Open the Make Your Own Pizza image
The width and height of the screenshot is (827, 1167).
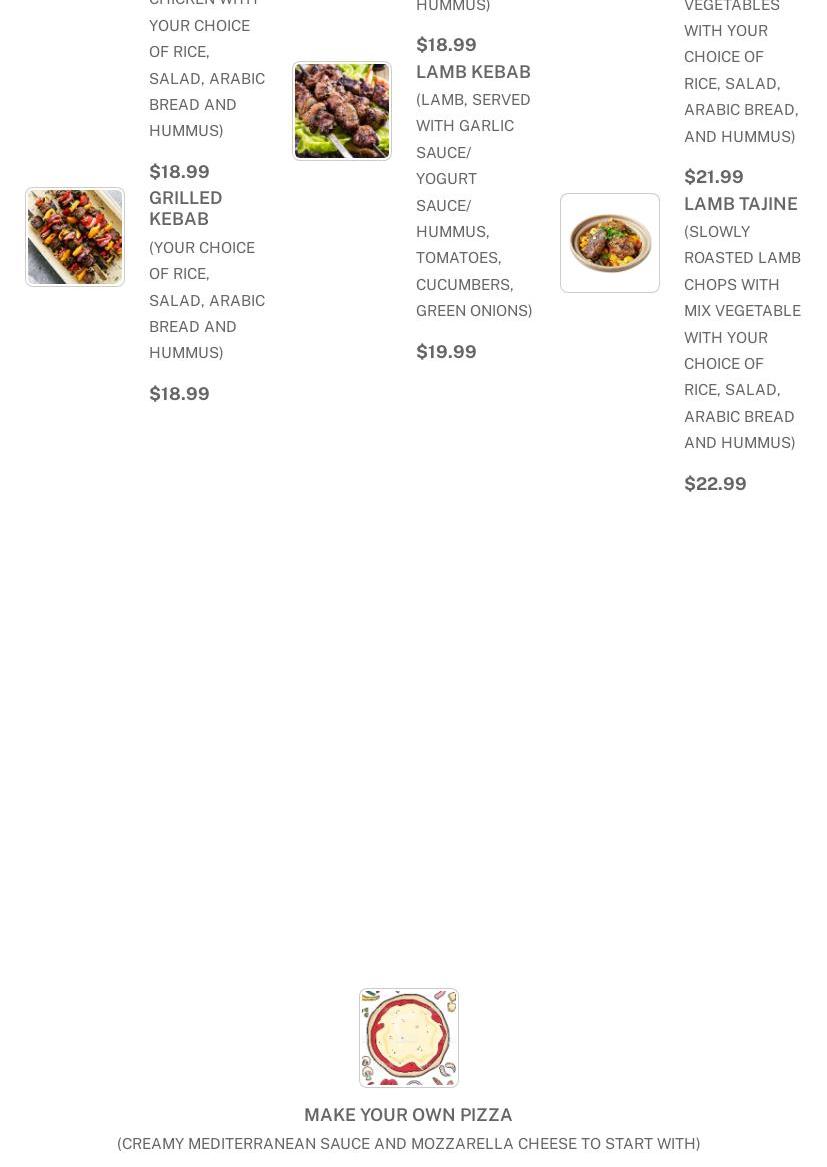pyautogui.click(x=409, y=1038)
